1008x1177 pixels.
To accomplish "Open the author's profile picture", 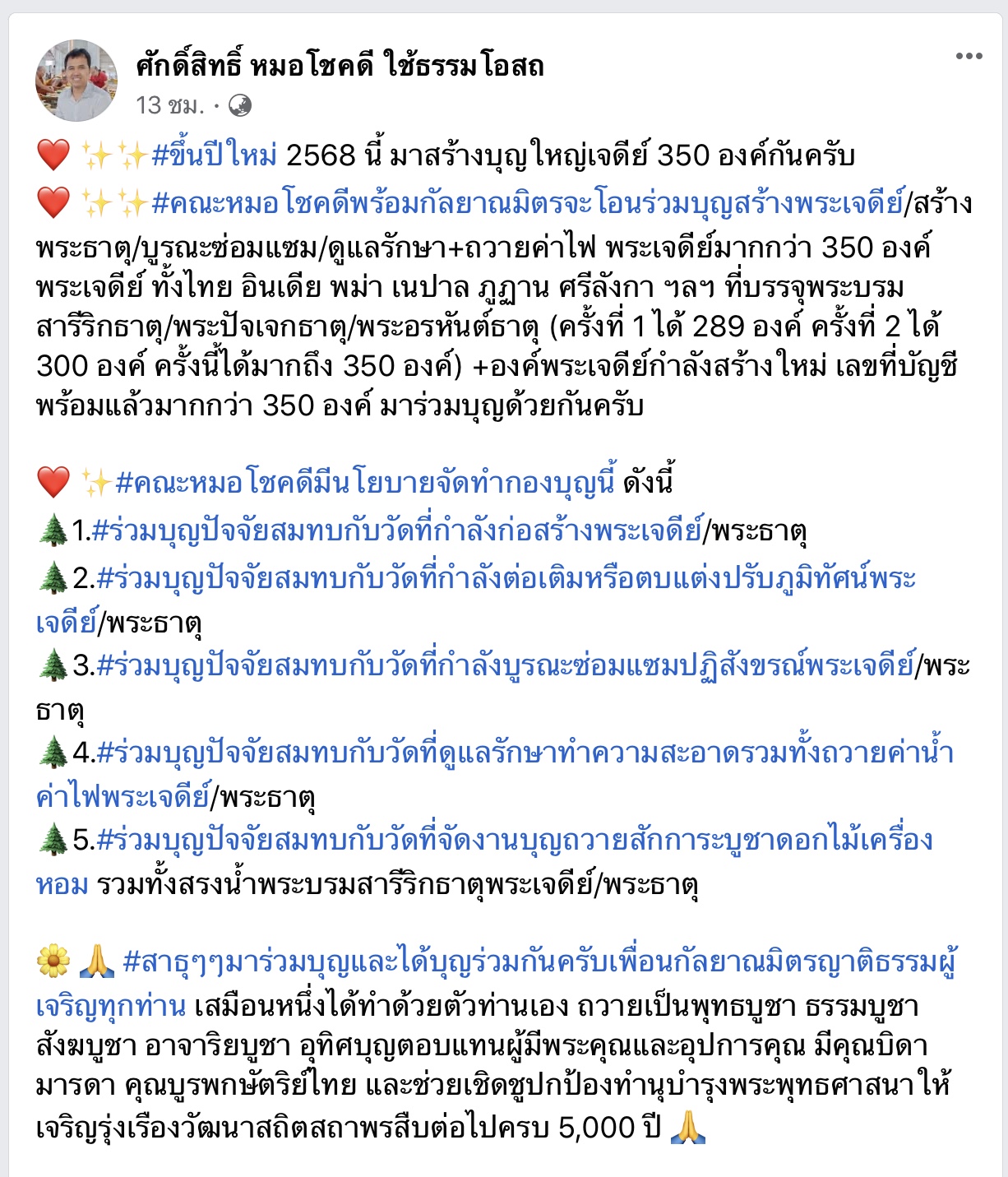I will (x=76, y=81).
